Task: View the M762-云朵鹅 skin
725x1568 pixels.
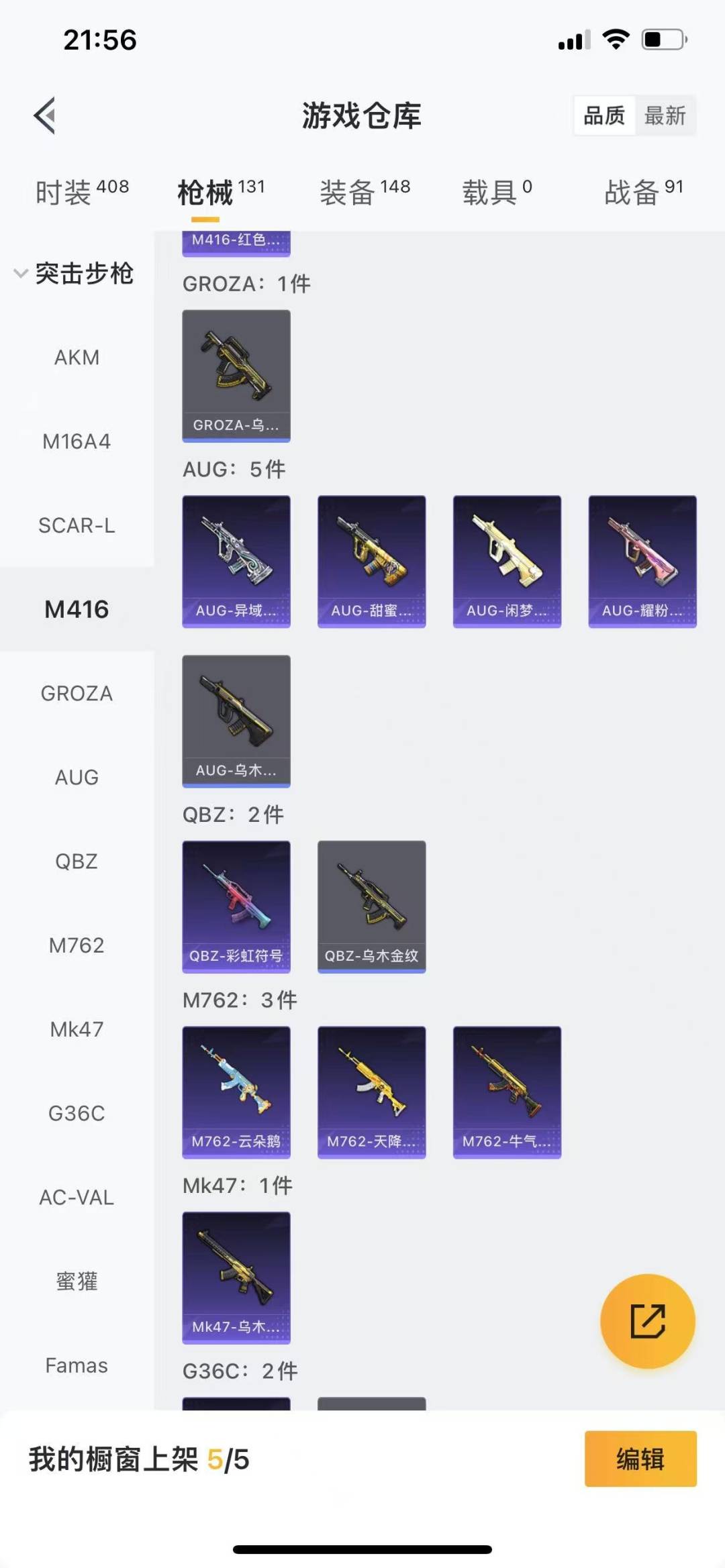Action: click(x=236, y=1092)
